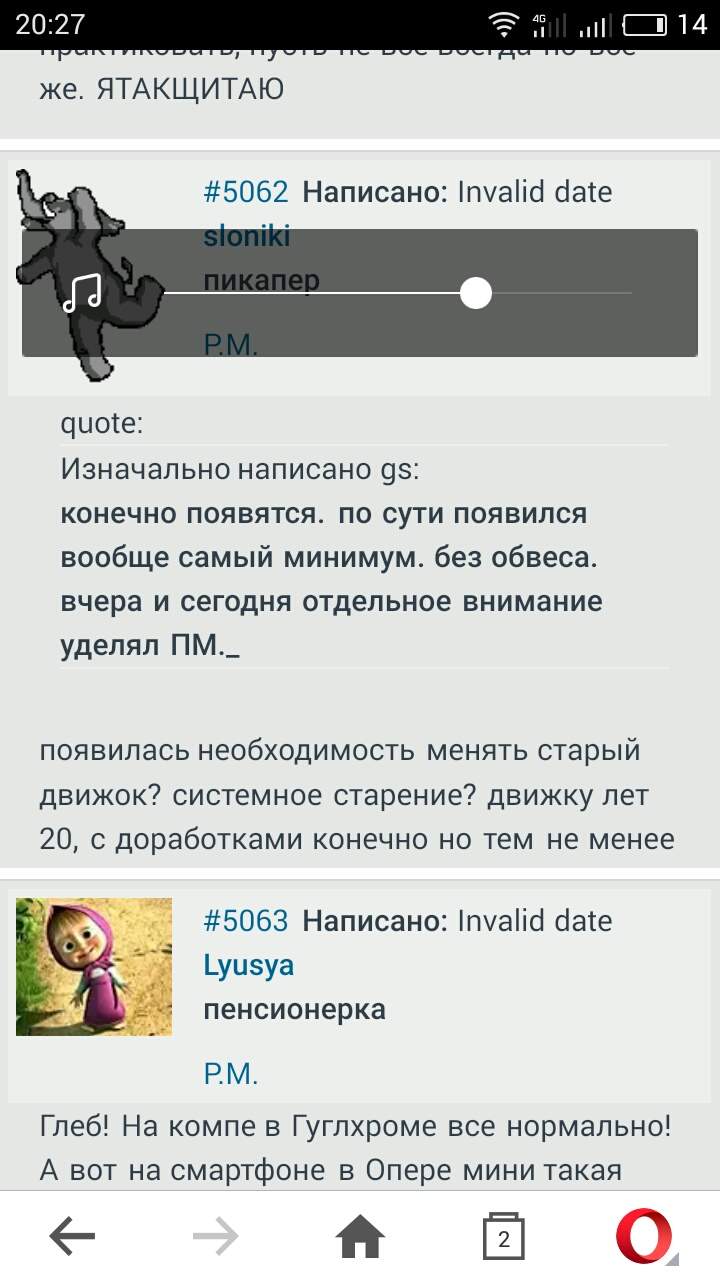Go back to the previous page

click(x=72, y=1237)
